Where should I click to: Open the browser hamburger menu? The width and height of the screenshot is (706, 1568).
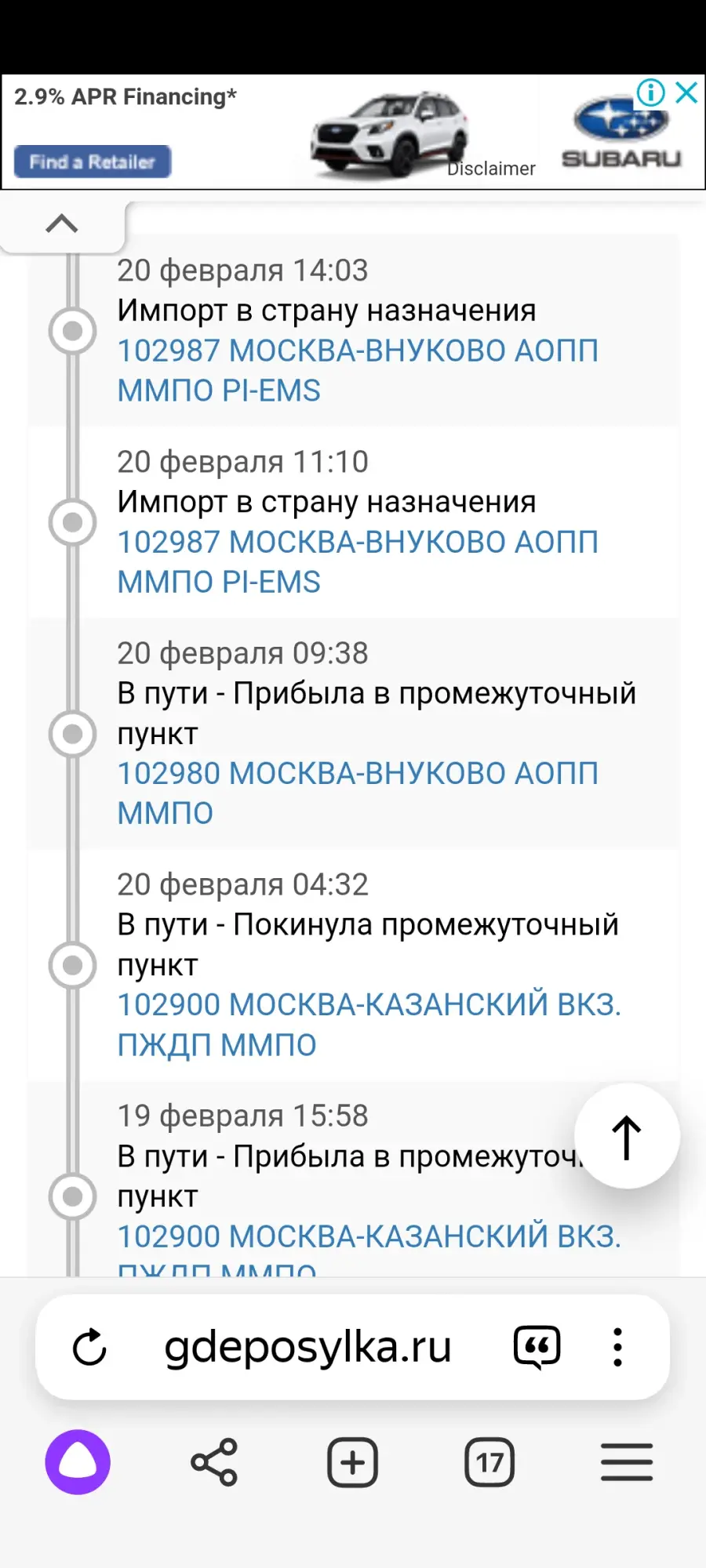tap(627, 1462)
